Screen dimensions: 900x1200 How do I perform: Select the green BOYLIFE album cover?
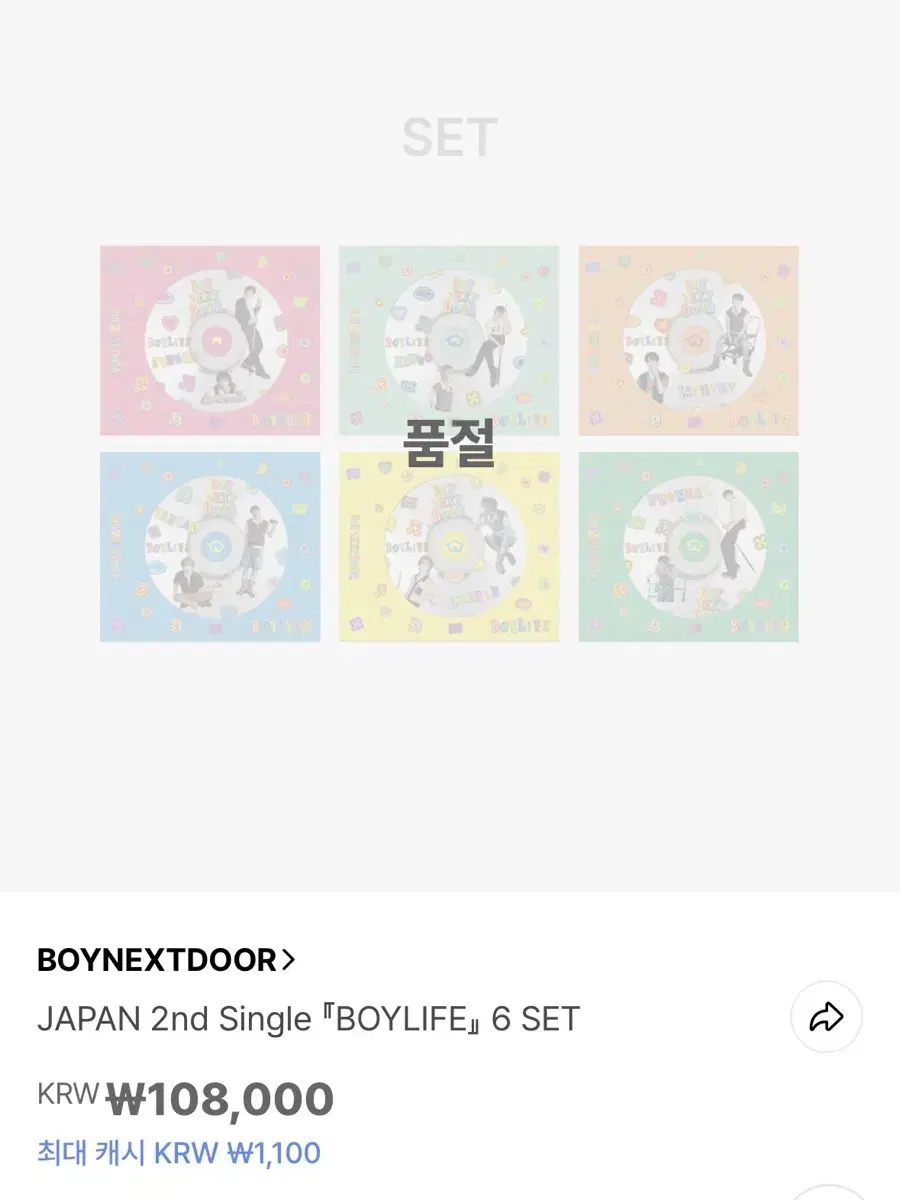pos(689,547)
